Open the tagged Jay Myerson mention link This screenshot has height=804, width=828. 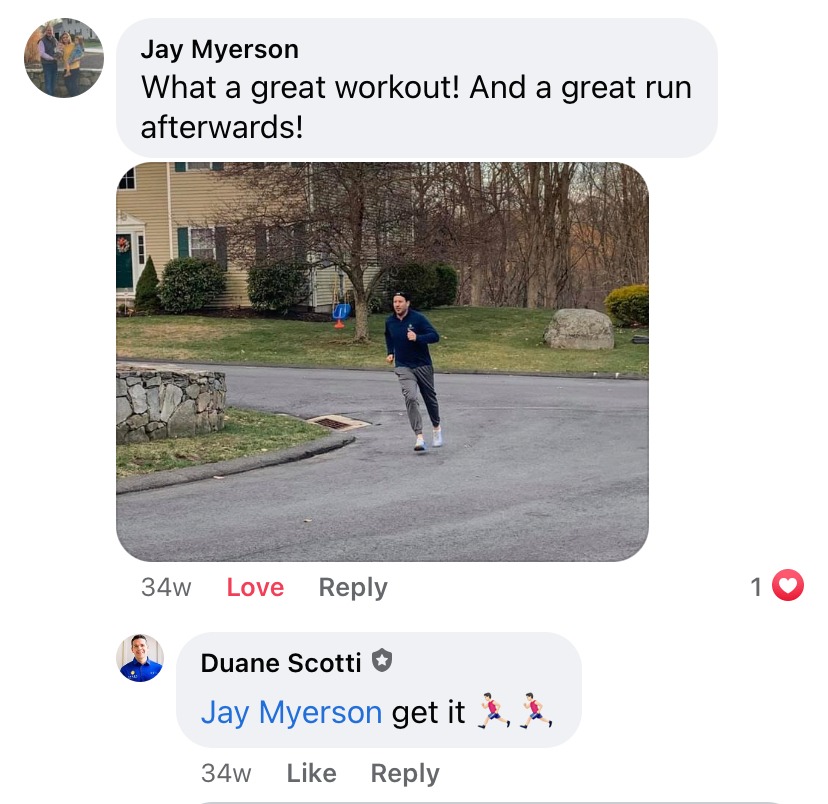pos(291,712)
